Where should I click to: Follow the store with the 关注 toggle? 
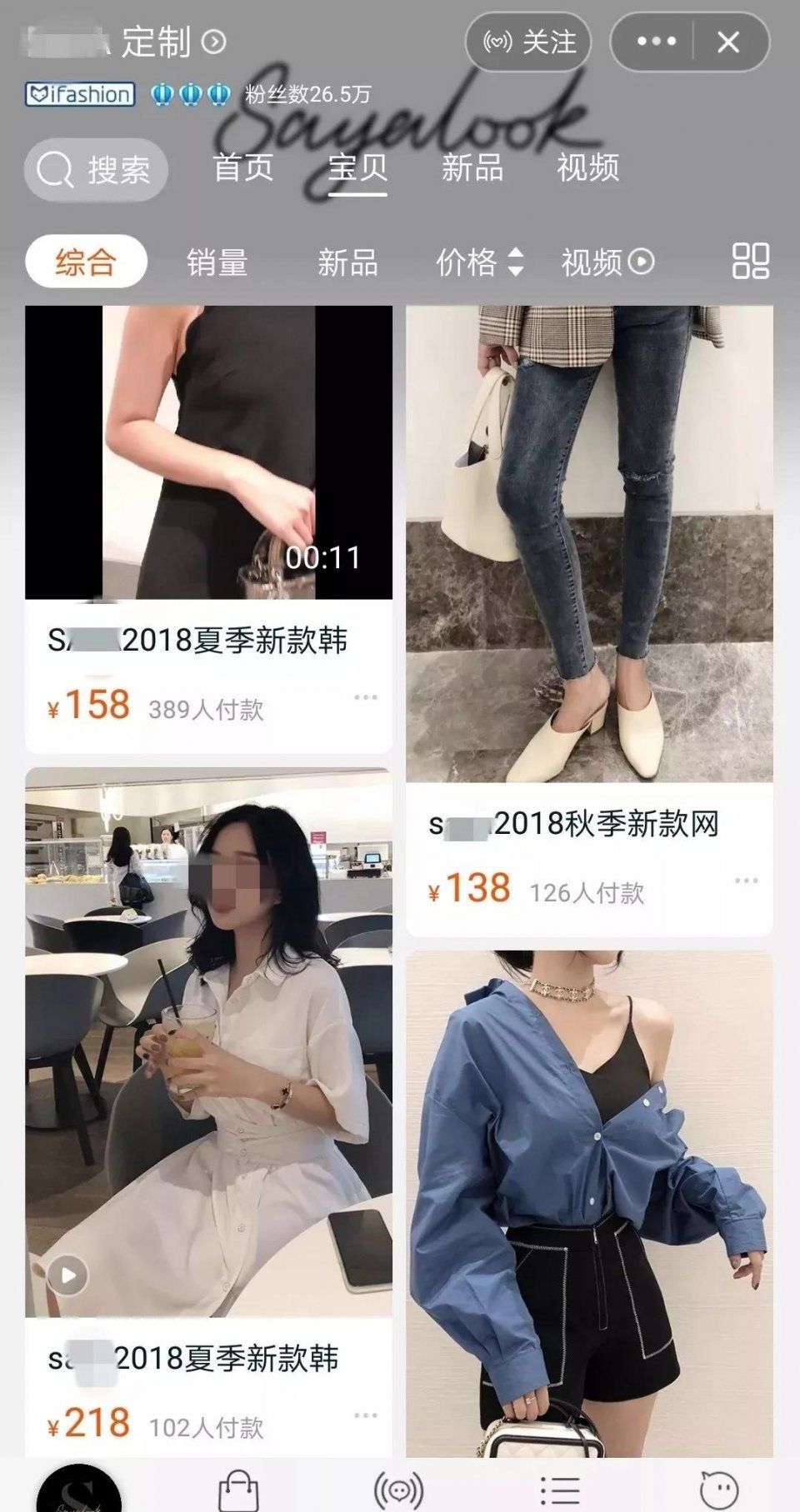coord(530,43)
